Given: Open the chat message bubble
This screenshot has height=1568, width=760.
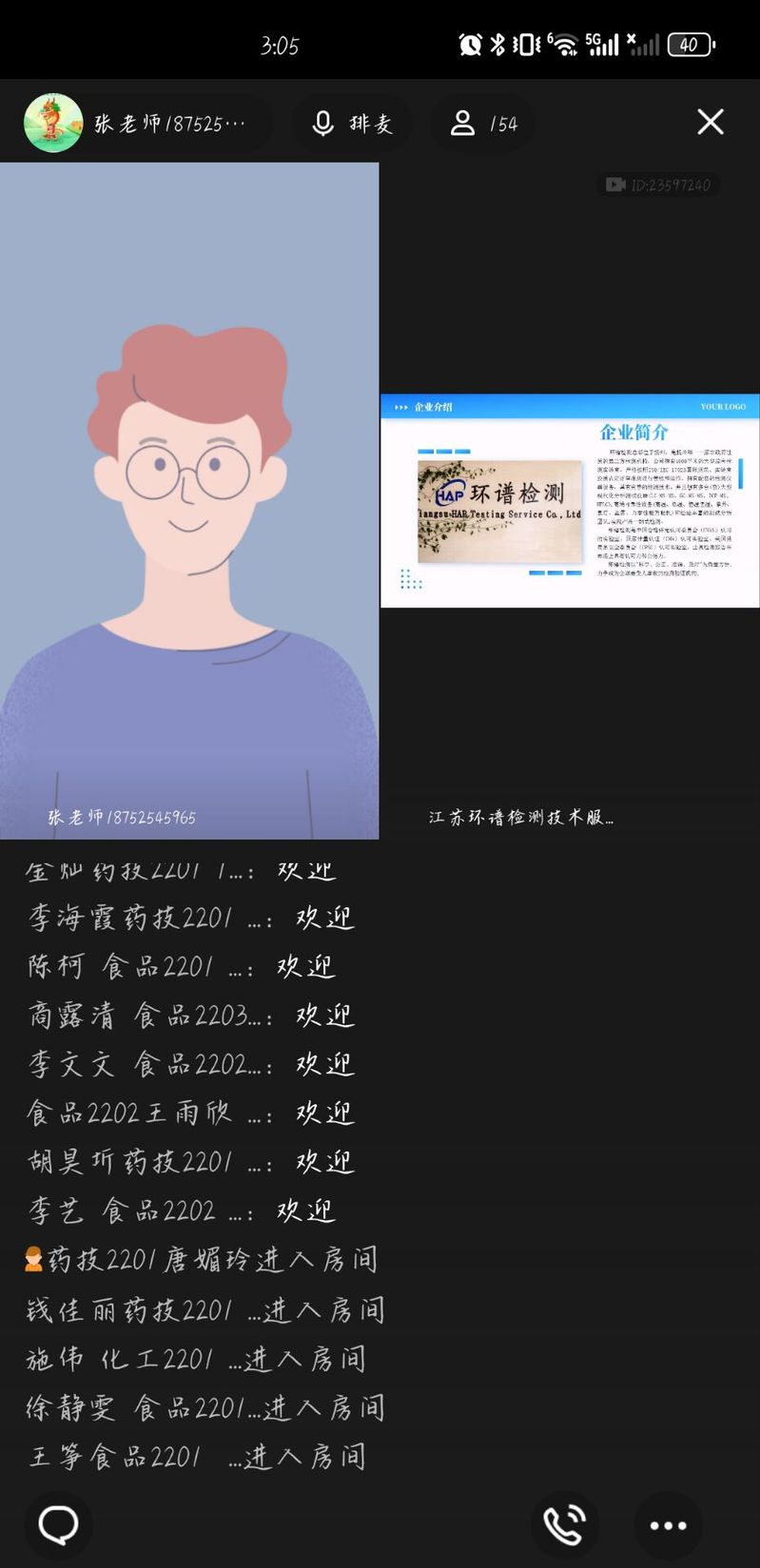Looking at the screenshot, I should pos(58,1524).
